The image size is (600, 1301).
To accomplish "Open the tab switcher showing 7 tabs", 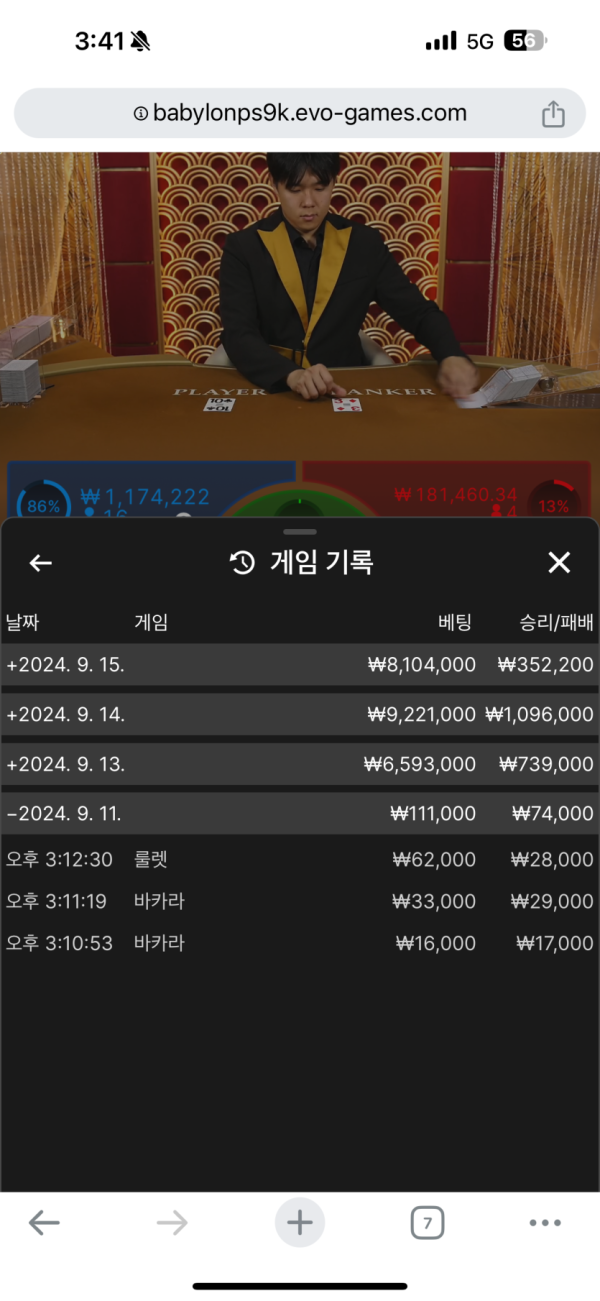I will click(x=427, y=1222).
